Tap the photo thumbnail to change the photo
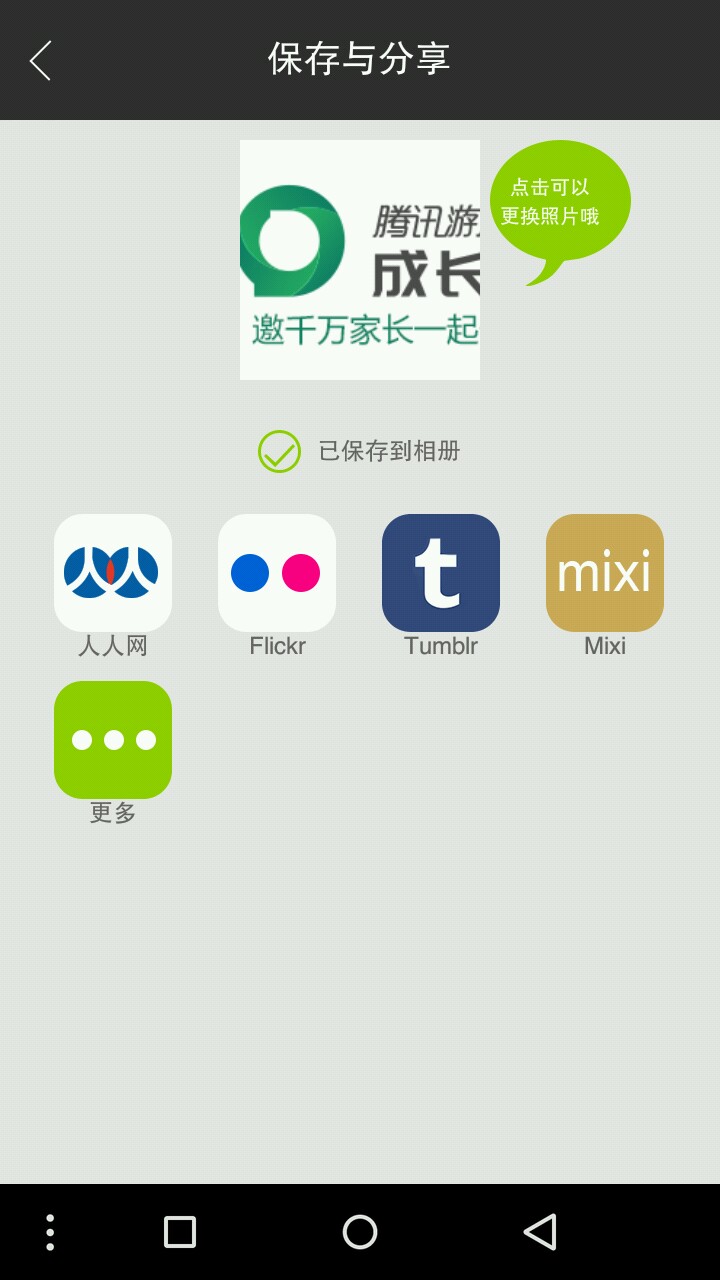 [x=360, y=260]
